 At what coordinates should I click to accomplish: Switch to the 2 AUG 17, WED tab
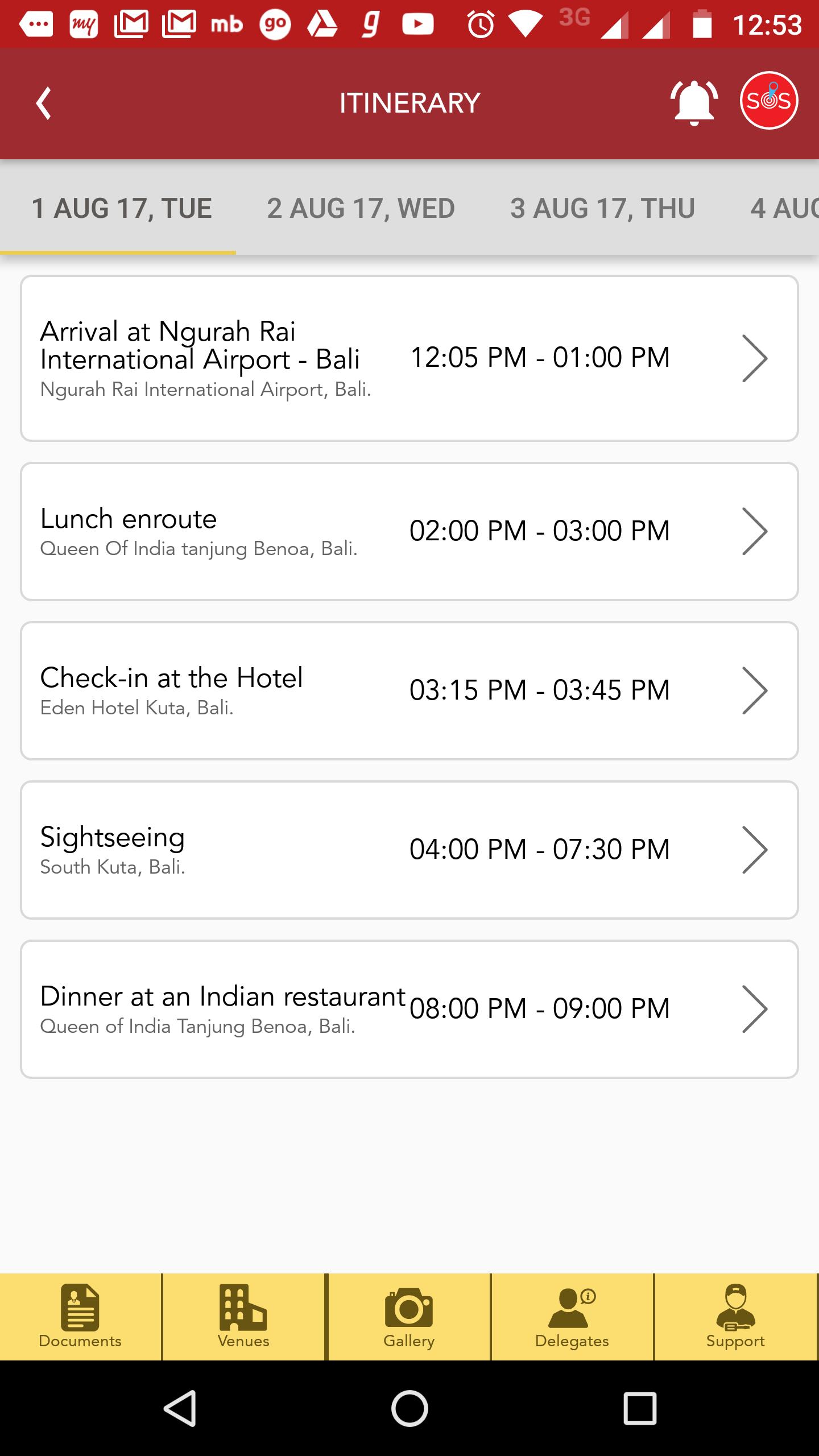[361, 208]
